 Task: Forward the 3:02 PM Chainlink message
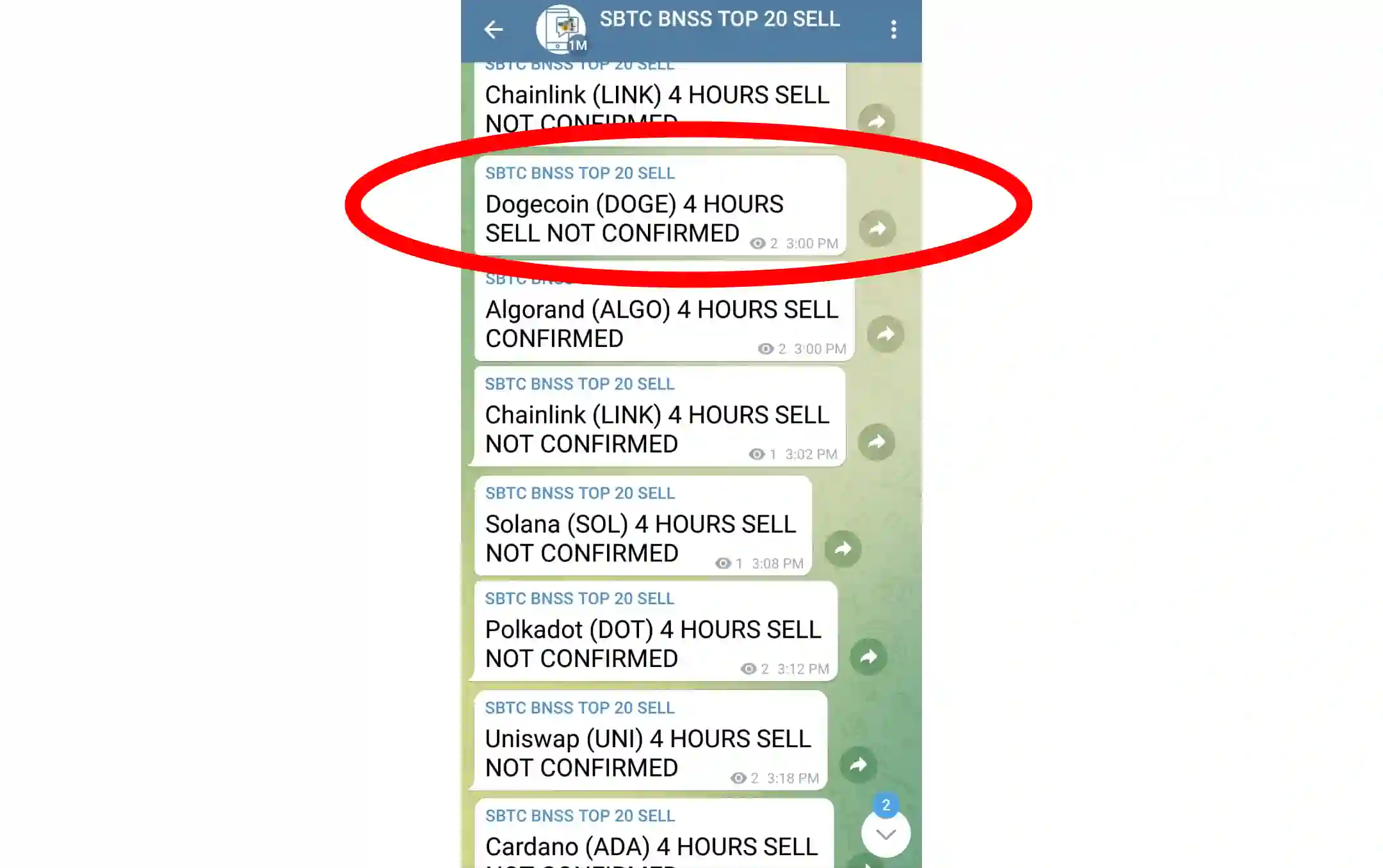click(876, 442)
